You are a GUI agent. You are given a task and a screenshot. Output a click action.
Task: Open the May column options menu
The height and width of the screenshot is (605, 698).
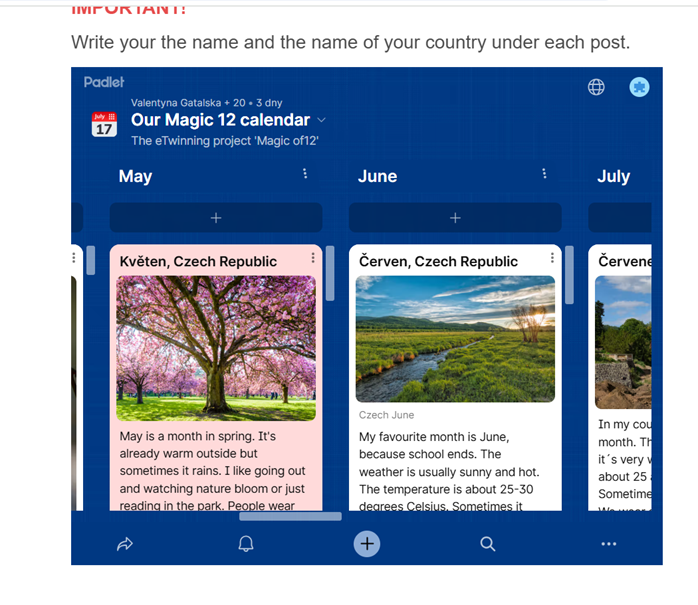point(305,174)
